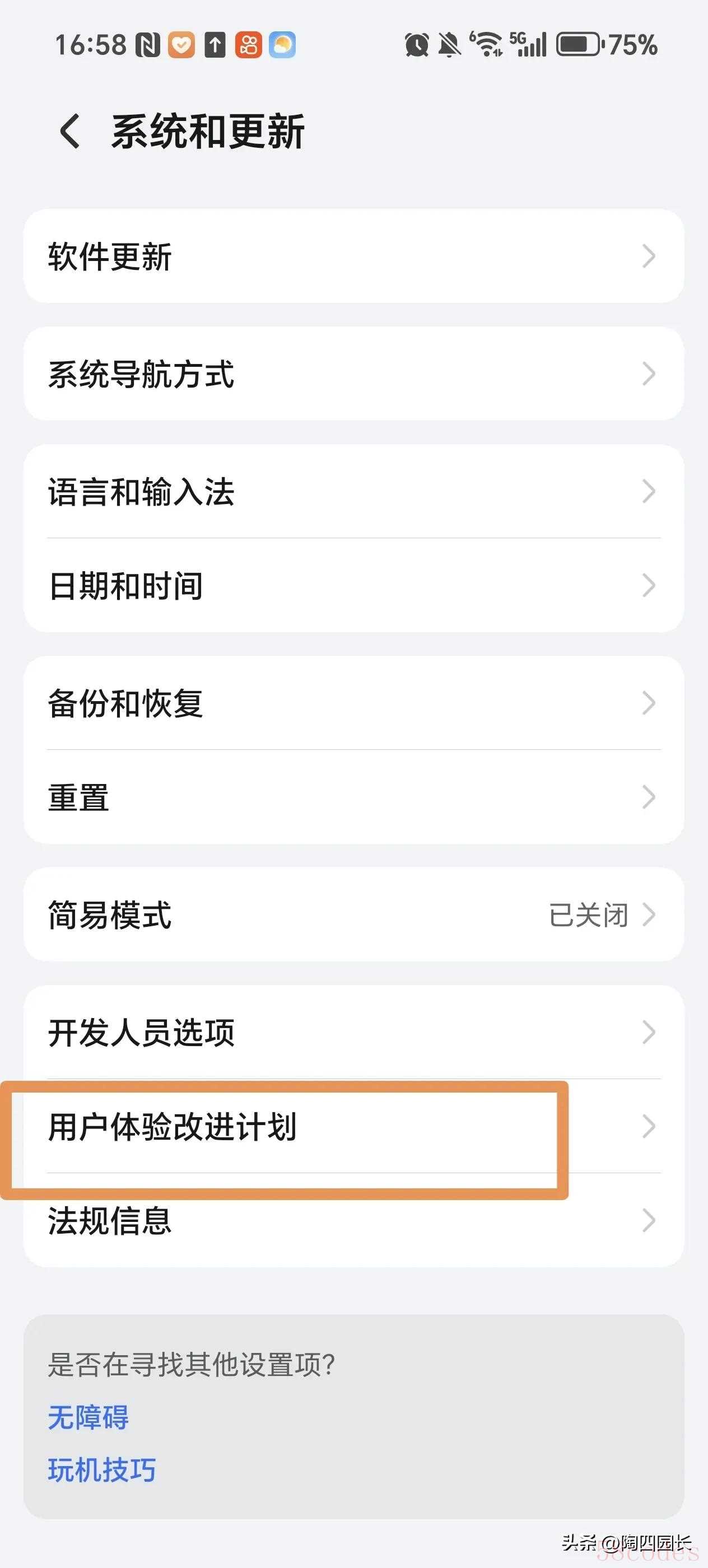Open 法规信息
Screen dimensions: 708x1568
353,1220
